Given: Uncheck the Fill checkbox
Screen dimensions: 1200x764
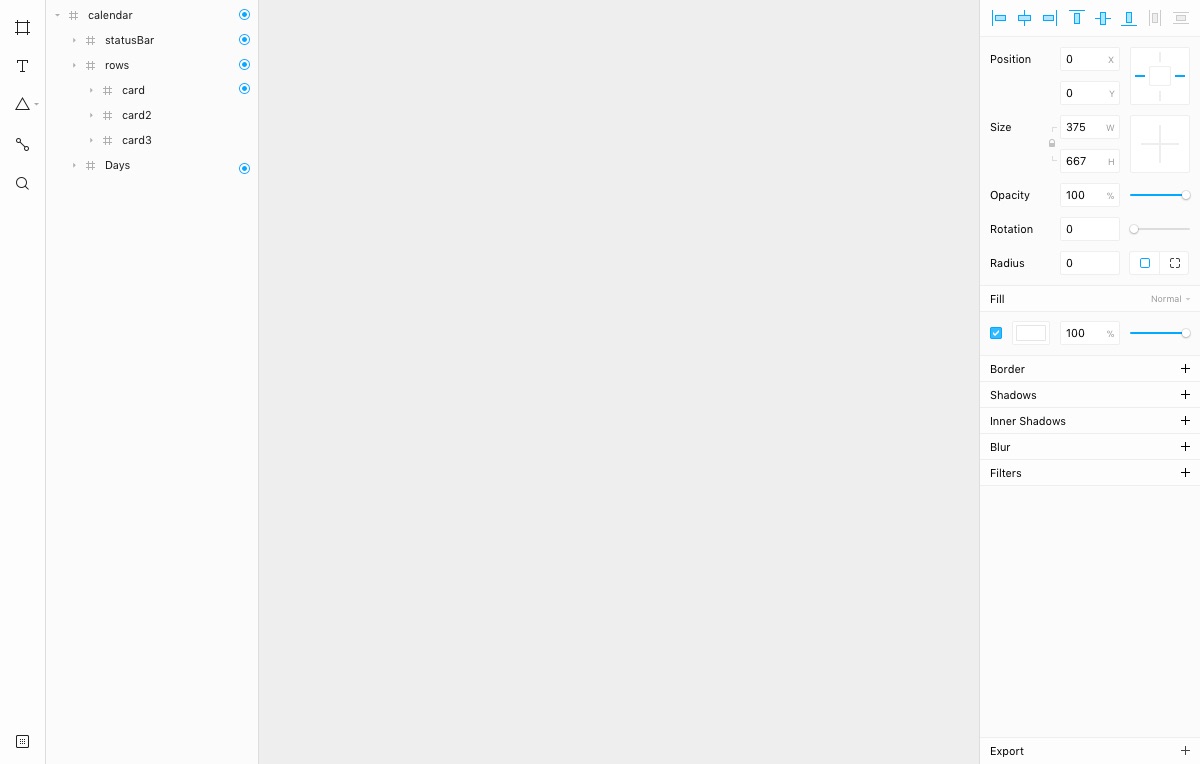Looking at the screenshot, I should click(996, 333).
